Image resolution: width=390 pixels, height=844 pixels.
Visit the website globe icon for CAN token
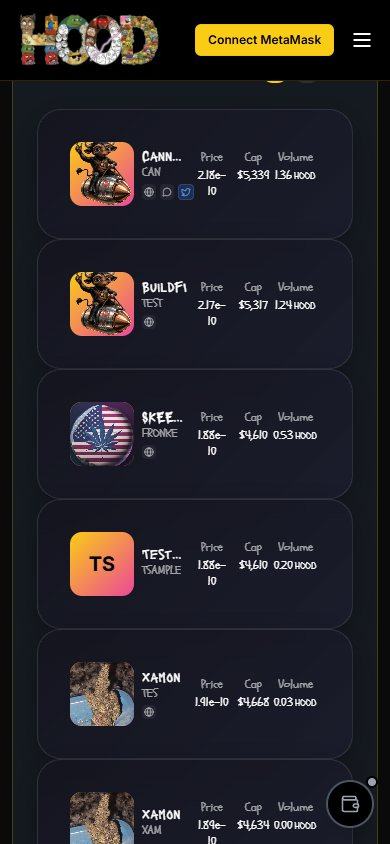click(149, 192)
